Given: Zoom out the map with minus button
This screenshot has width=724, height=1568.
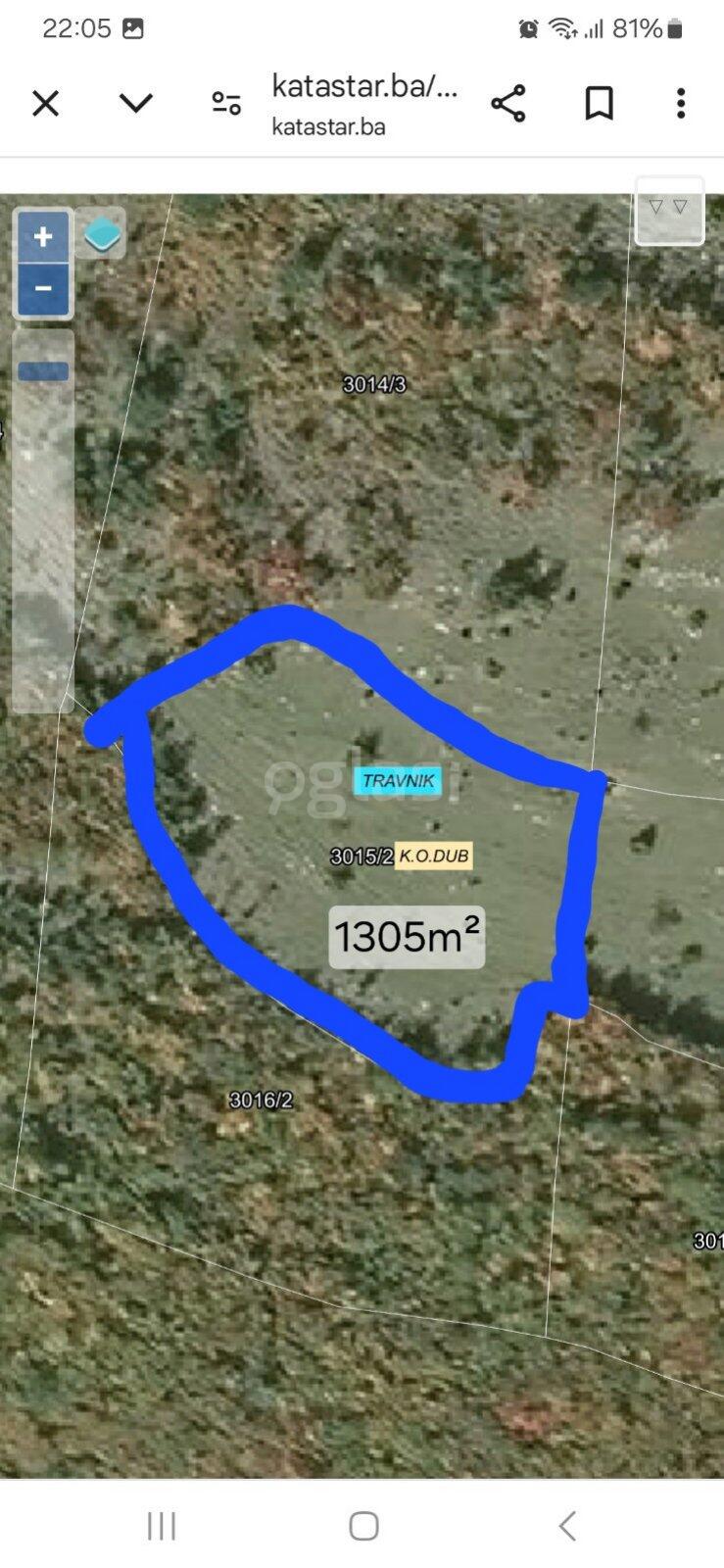Looking at the screenshot, I should [x=43, y=288].
